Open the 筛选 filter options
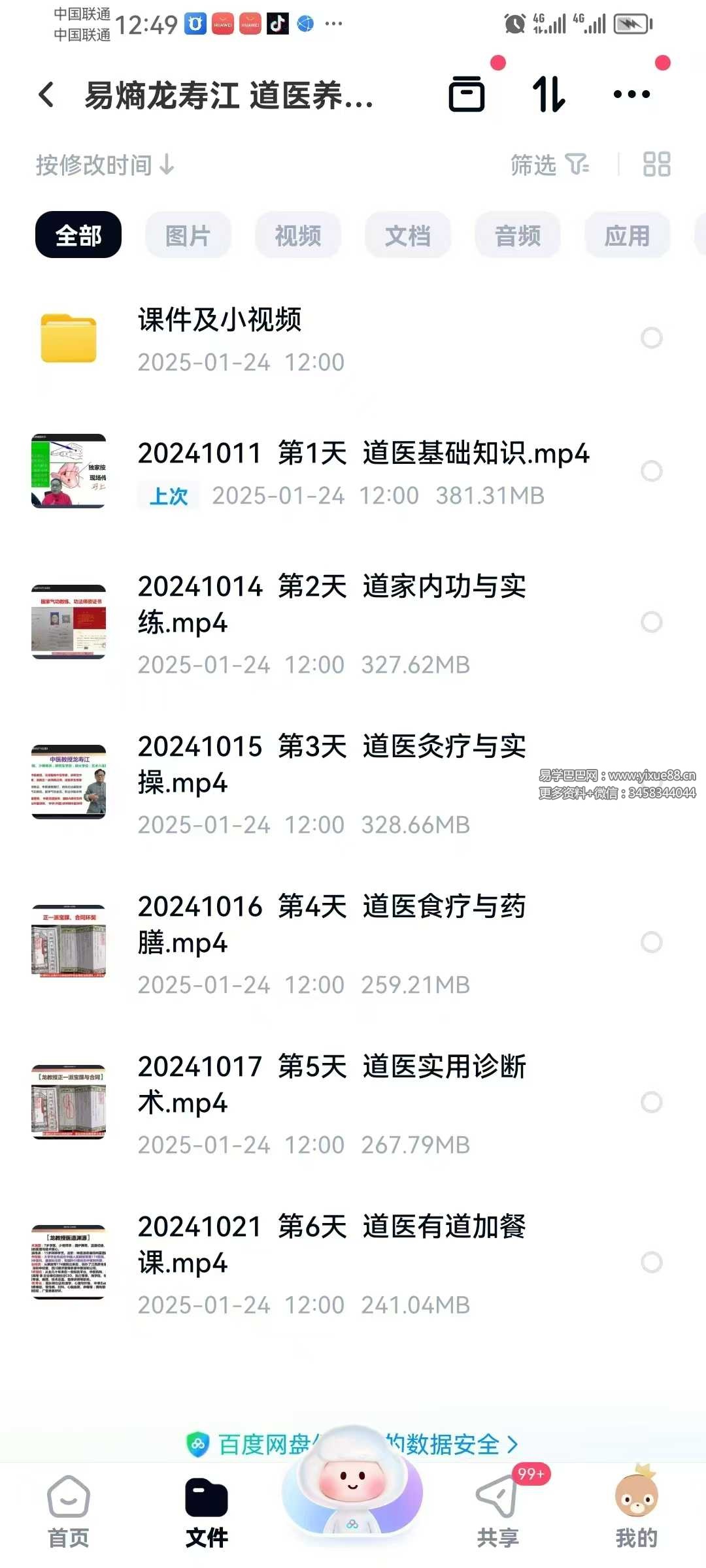This screenshot has height=1568, width=706. pyautogui.click(x=549, y=165)
